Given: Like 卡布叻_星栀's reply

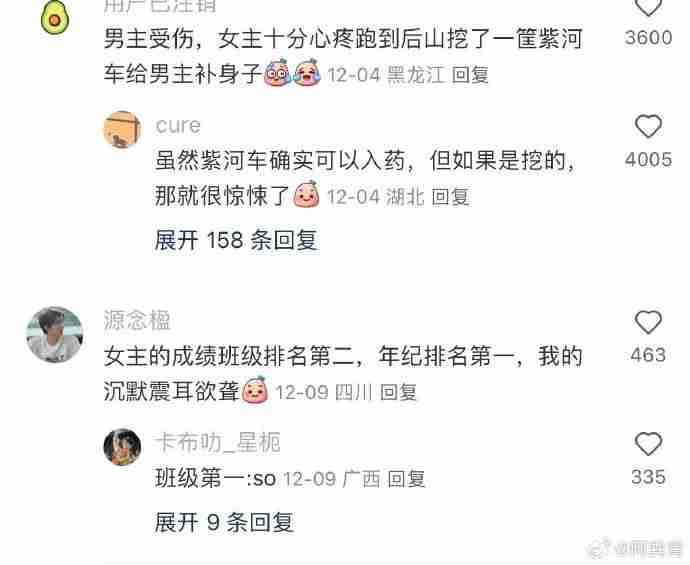Looking at the screenshot, I should pyautogui.click(x=648, y=444).
